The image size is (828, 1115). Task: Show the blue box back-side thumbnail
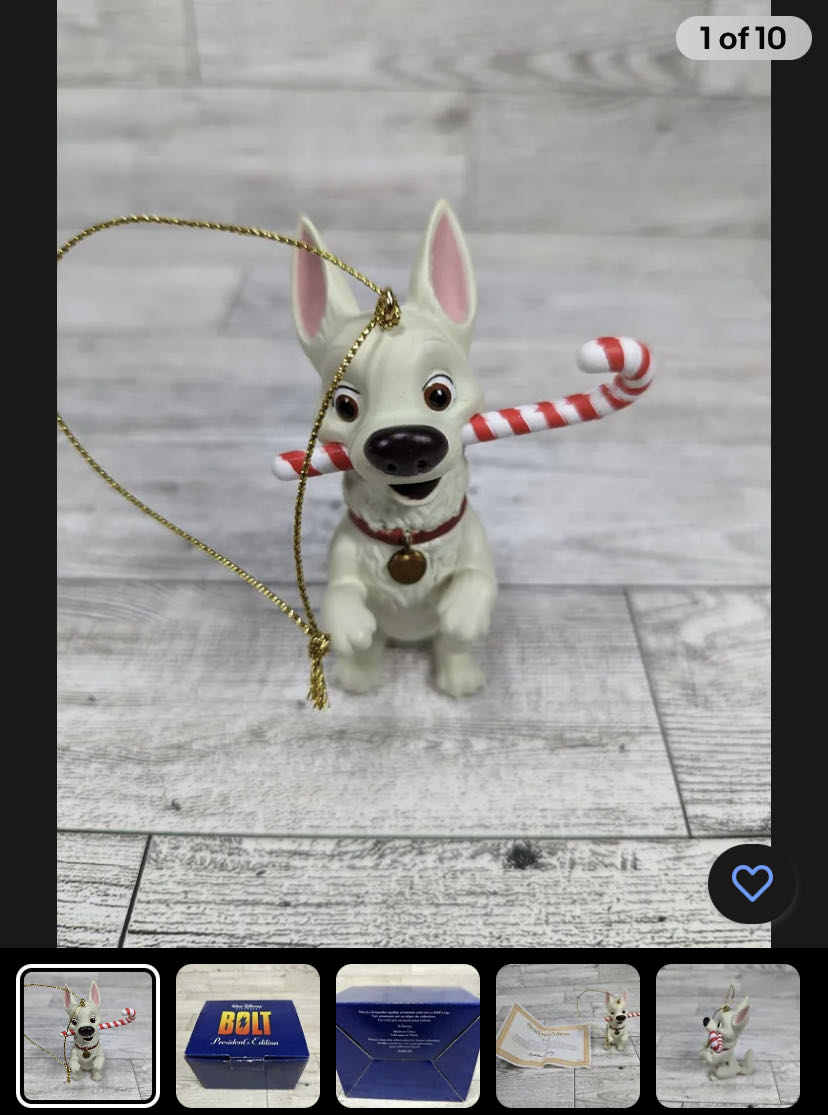pyautogui.click(x=408, y=1035)
